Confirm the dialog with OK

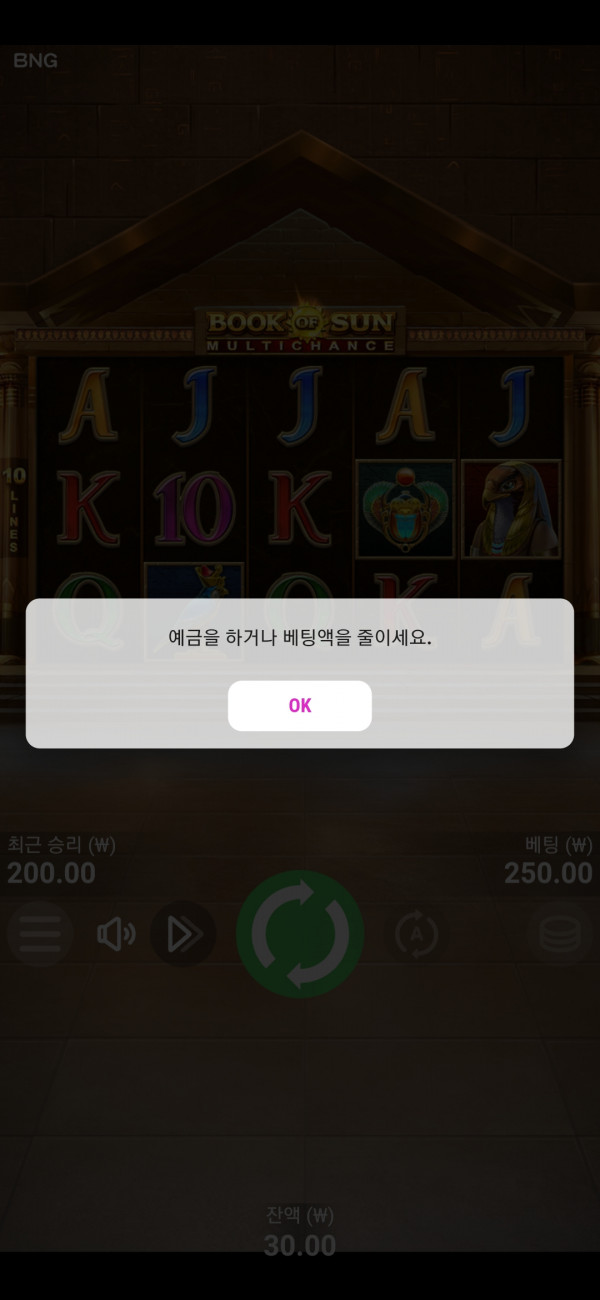tap(300, 706)
